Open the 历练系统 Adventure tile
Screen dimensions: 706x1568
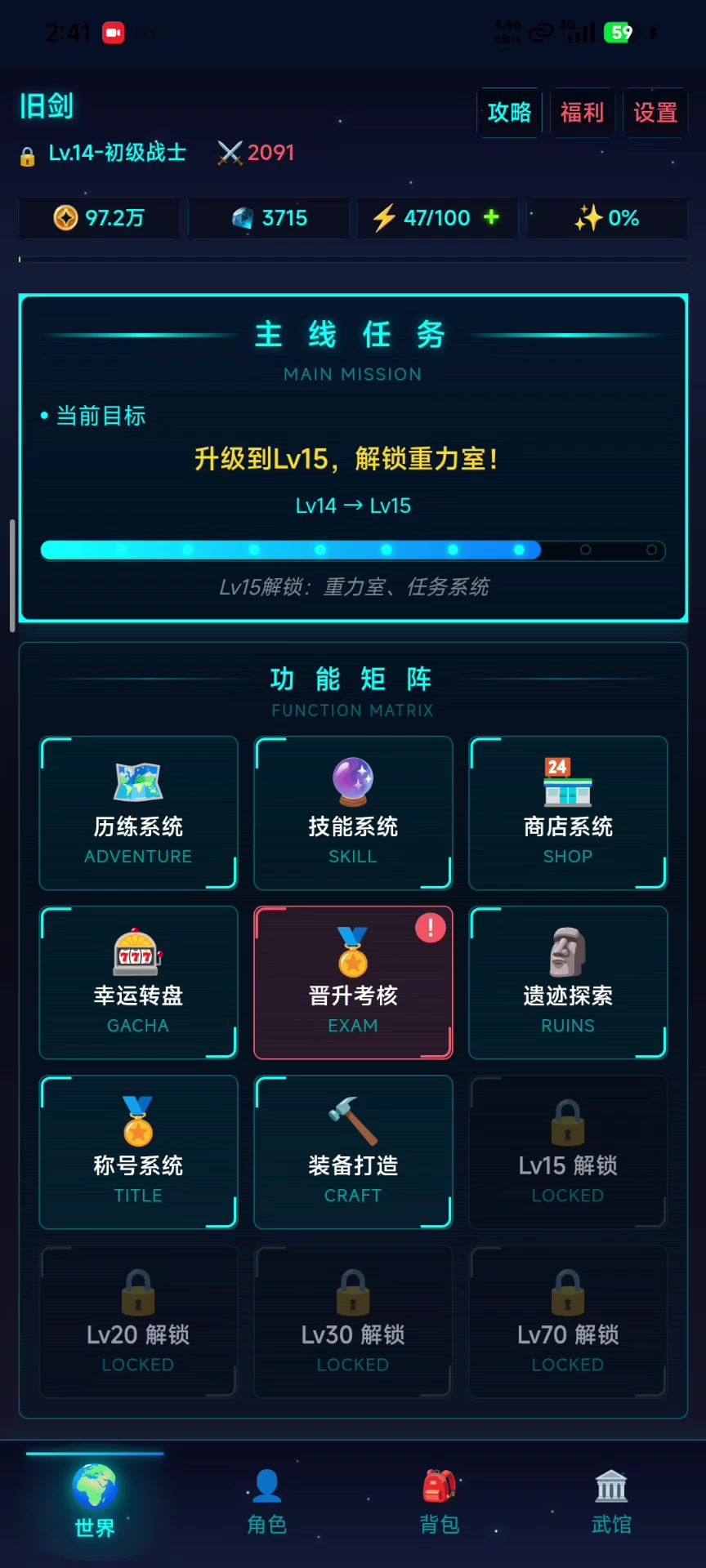click(x=138, y=813)
